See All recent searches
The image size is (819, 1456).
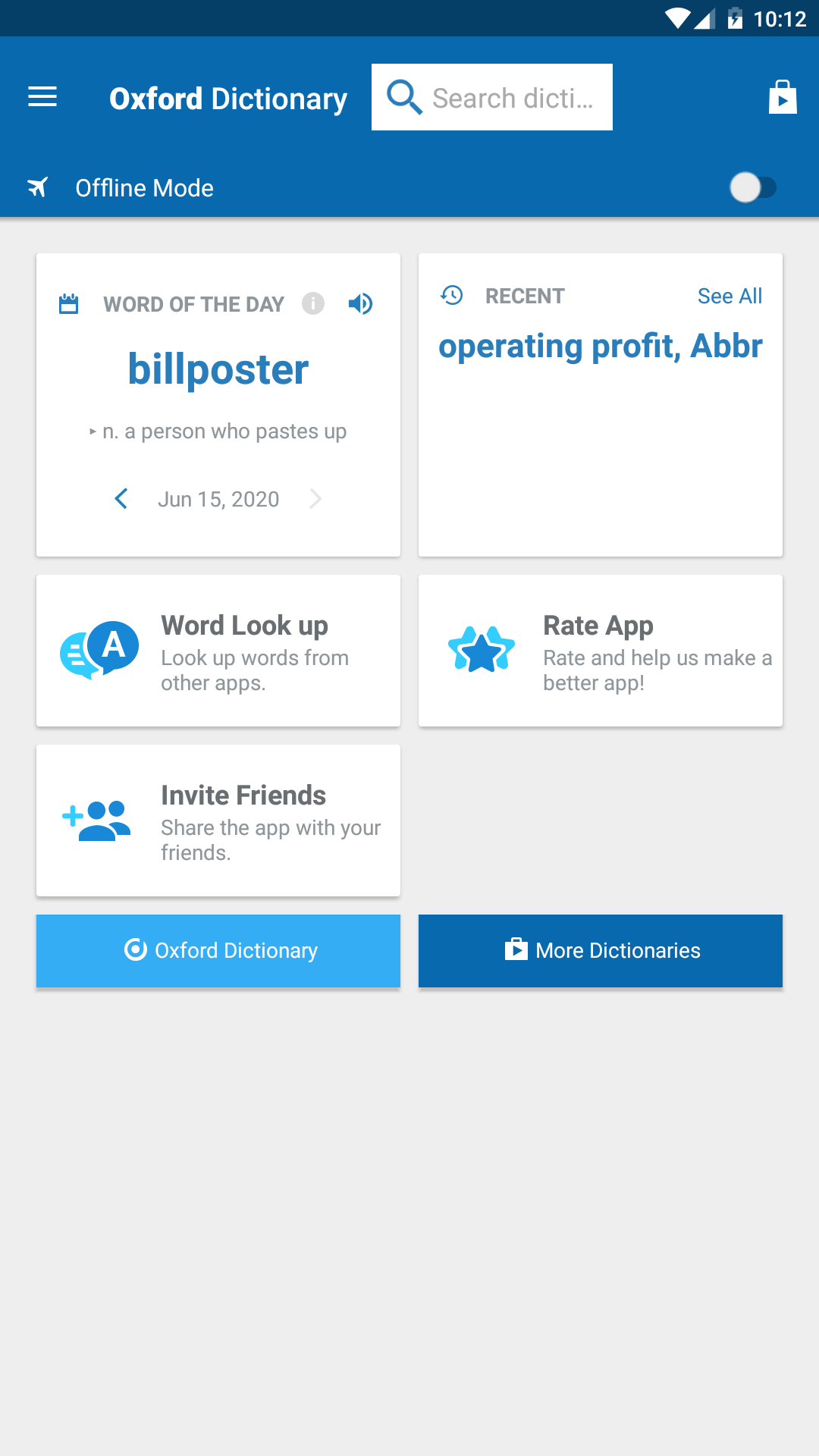point(730,296)
